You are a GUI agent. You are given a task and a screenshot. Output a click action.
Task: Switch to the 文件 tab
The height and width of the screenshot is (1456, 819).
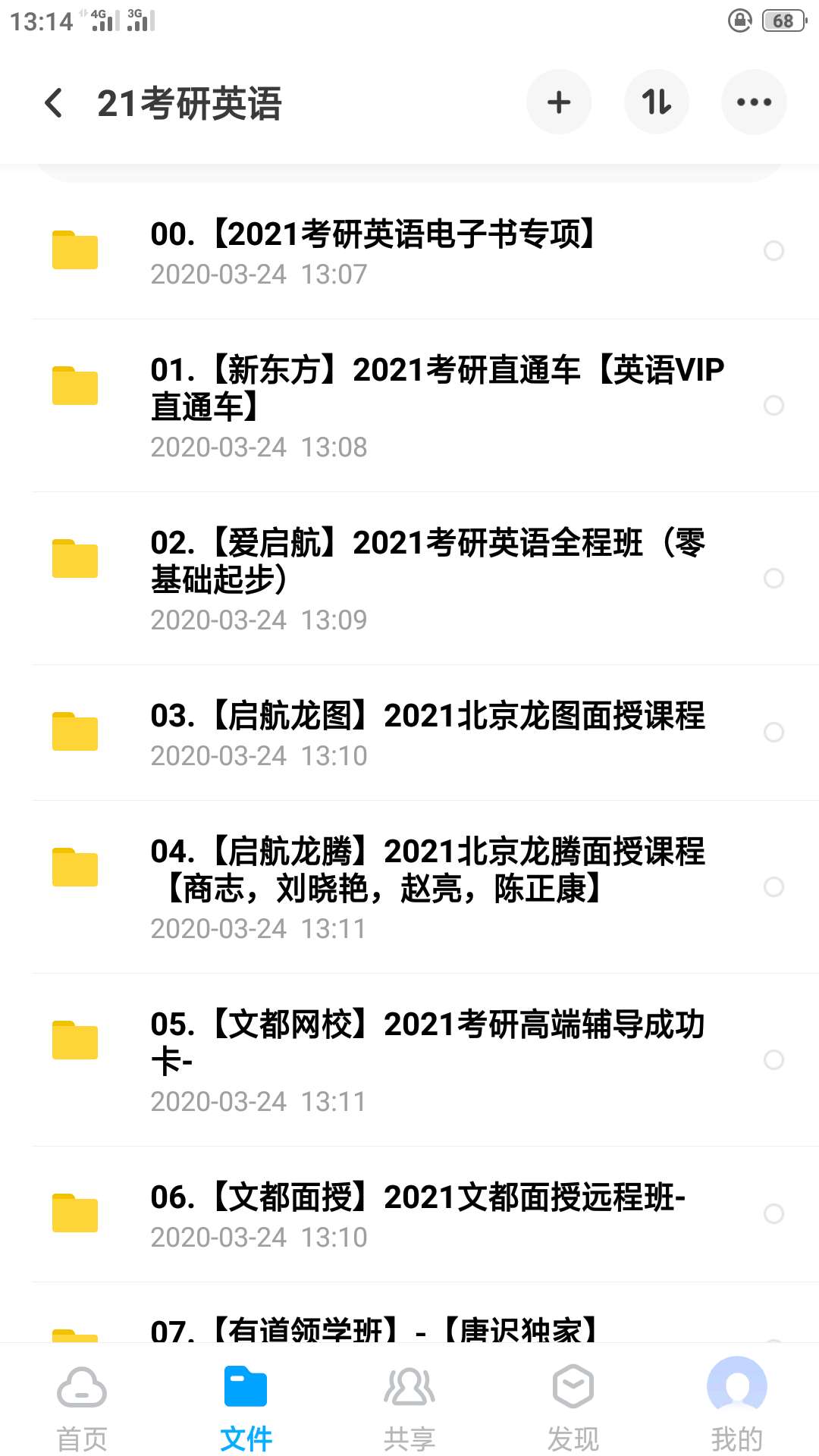coord(246,1407)
